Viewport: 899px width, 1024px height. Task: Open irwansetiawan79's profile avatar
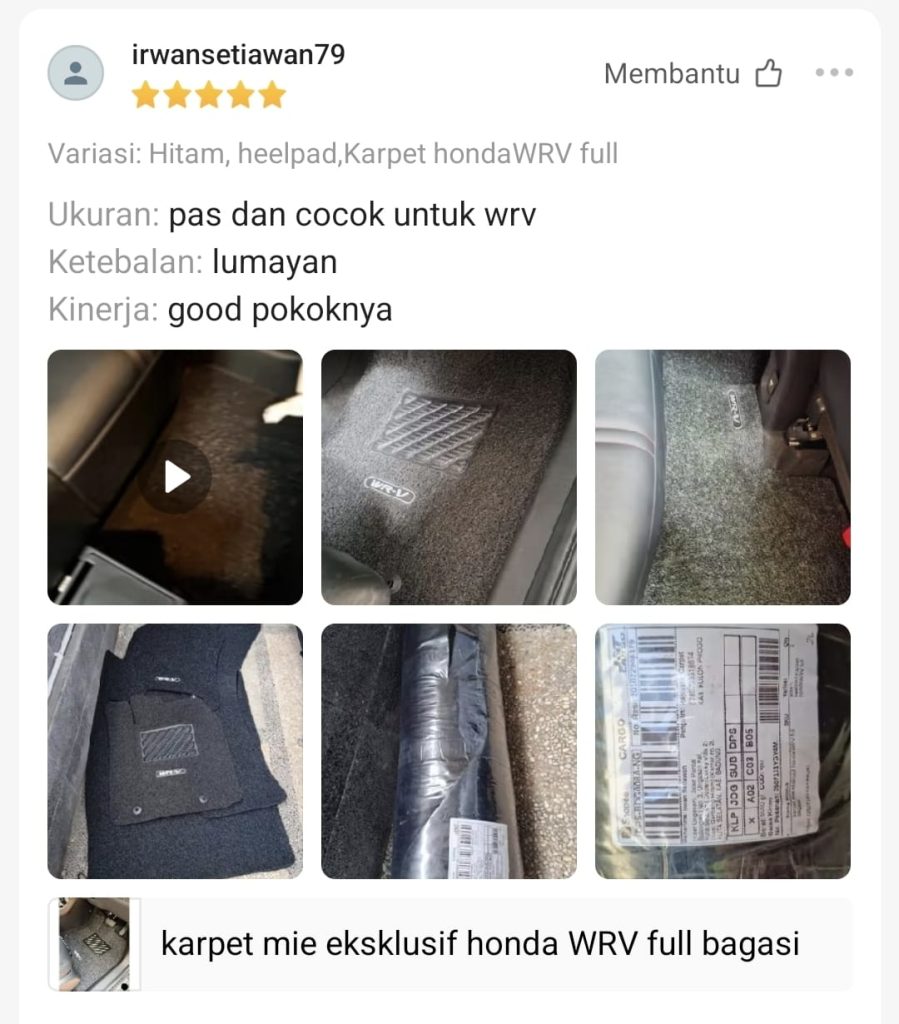pyautogui.click(x=76, y=73)
